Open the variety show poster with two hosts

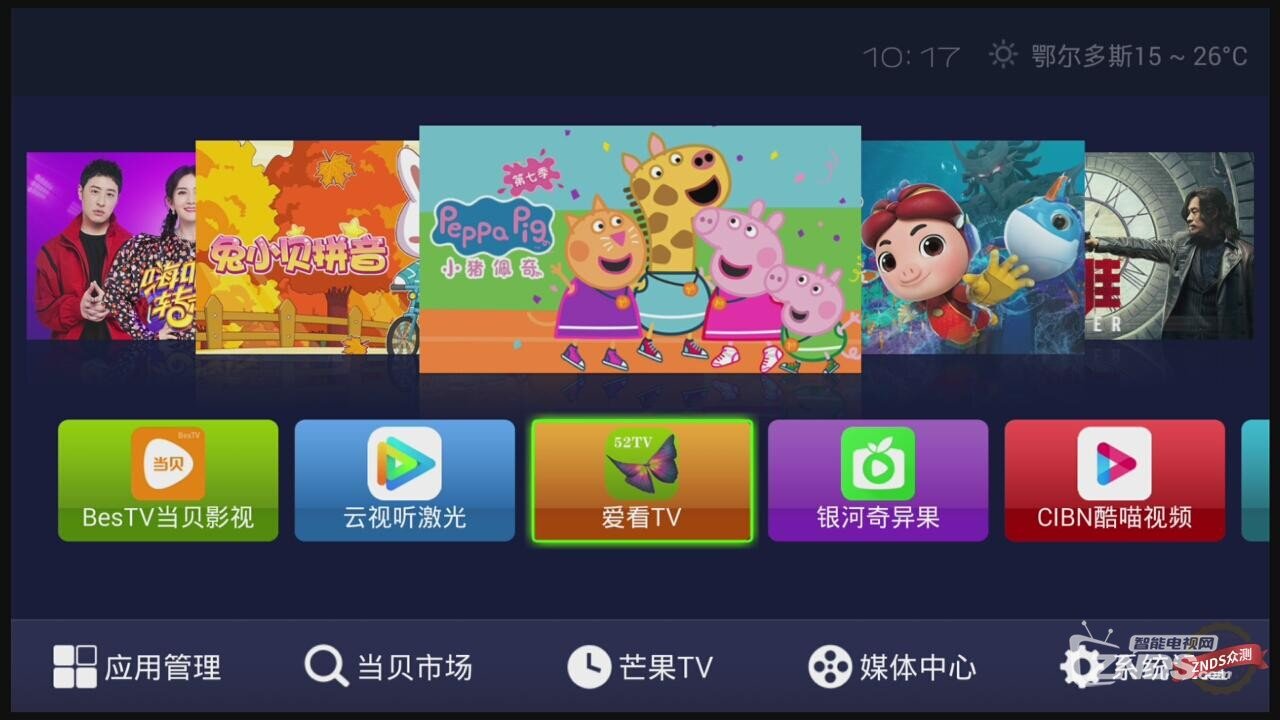click(110, 247)
